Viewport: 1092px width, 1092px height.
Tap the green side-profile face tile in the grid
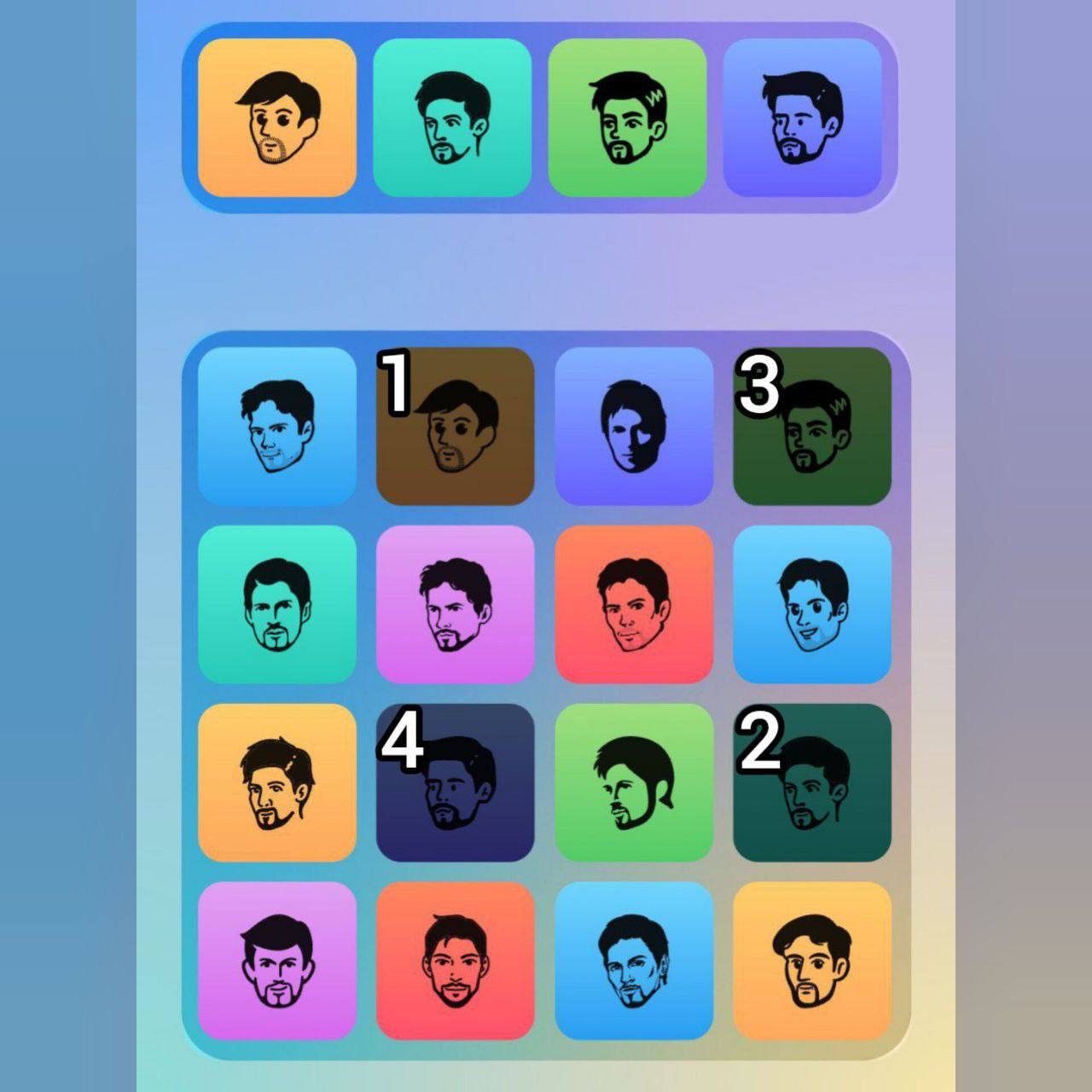[x=634, y=783]
